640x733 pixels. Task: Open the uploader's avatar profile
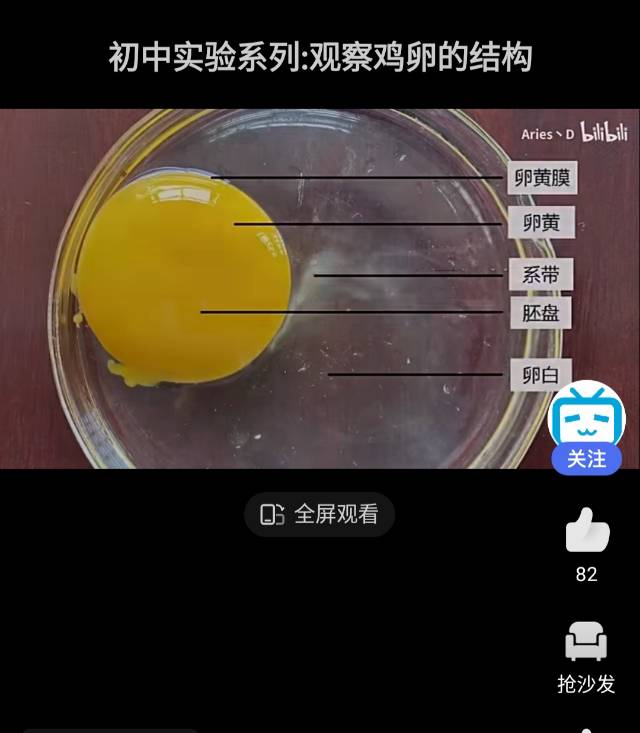(x=586, y=415)
